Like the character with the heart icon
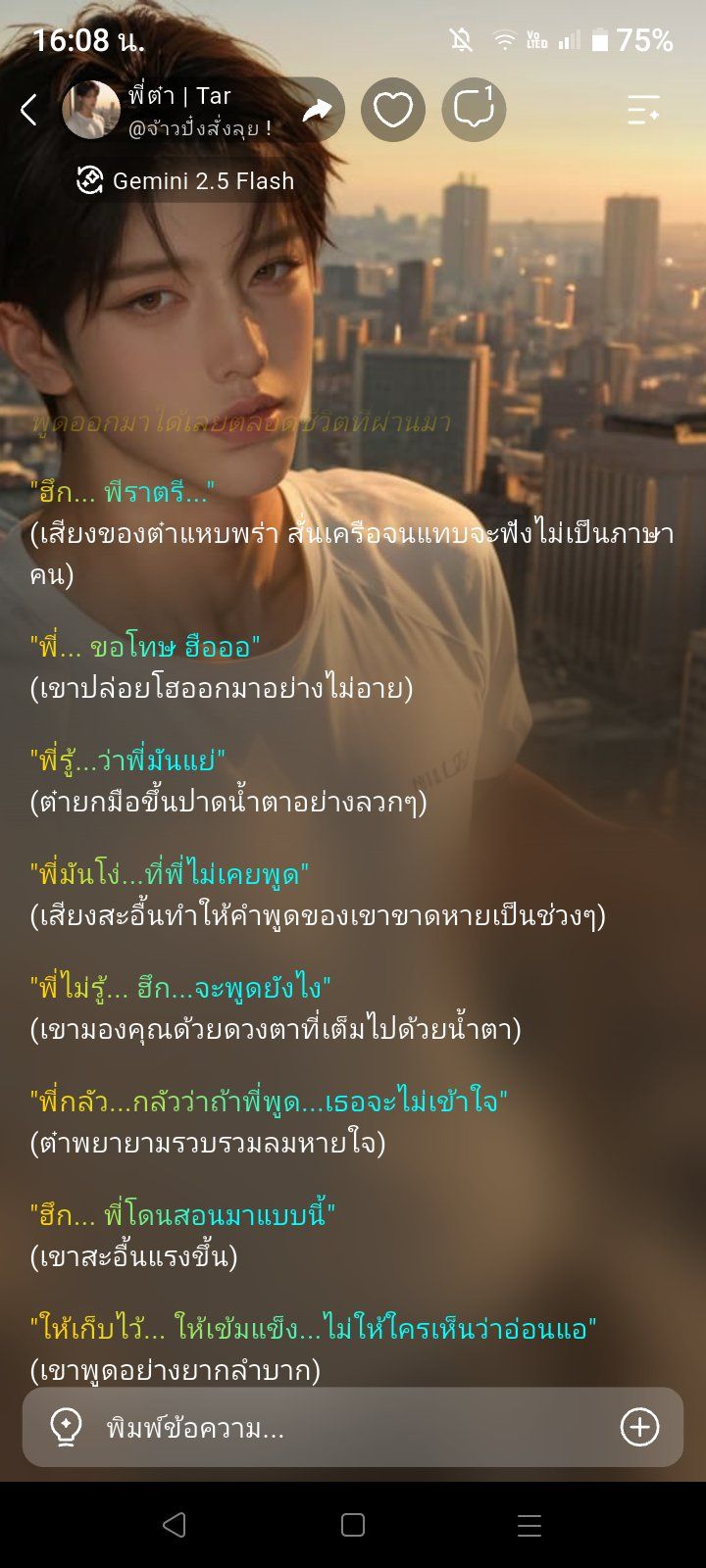Screen dimensions: 706x1568 [393, 110]
